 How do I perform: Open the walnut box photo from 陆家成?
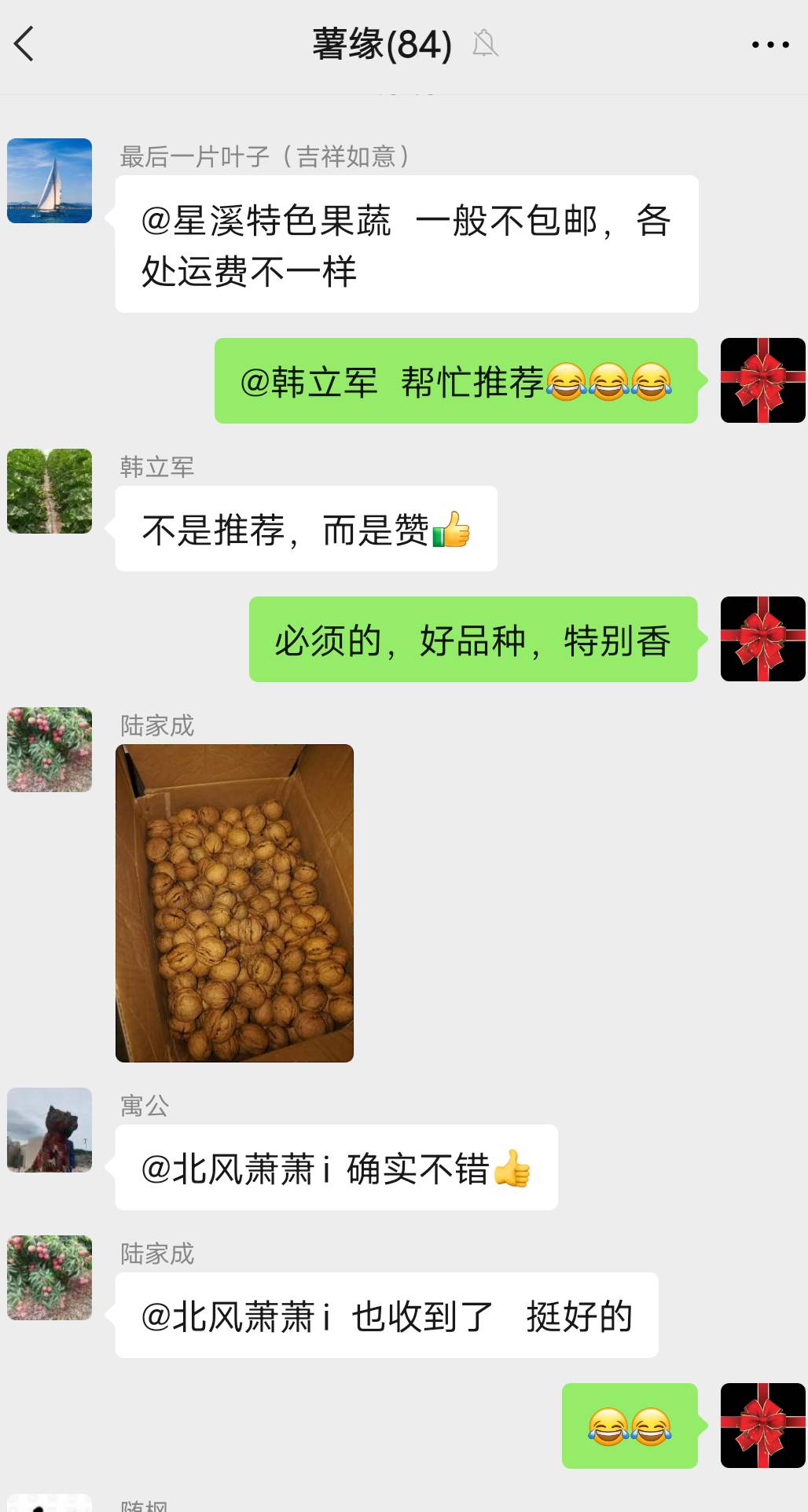click(234, 903)
